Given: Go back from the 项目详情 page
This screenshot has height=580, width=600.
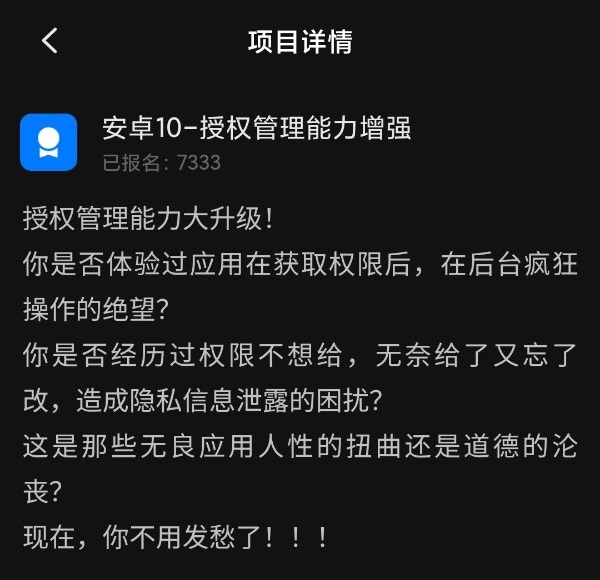Looking at the screenshot, I should coord(50,41).
